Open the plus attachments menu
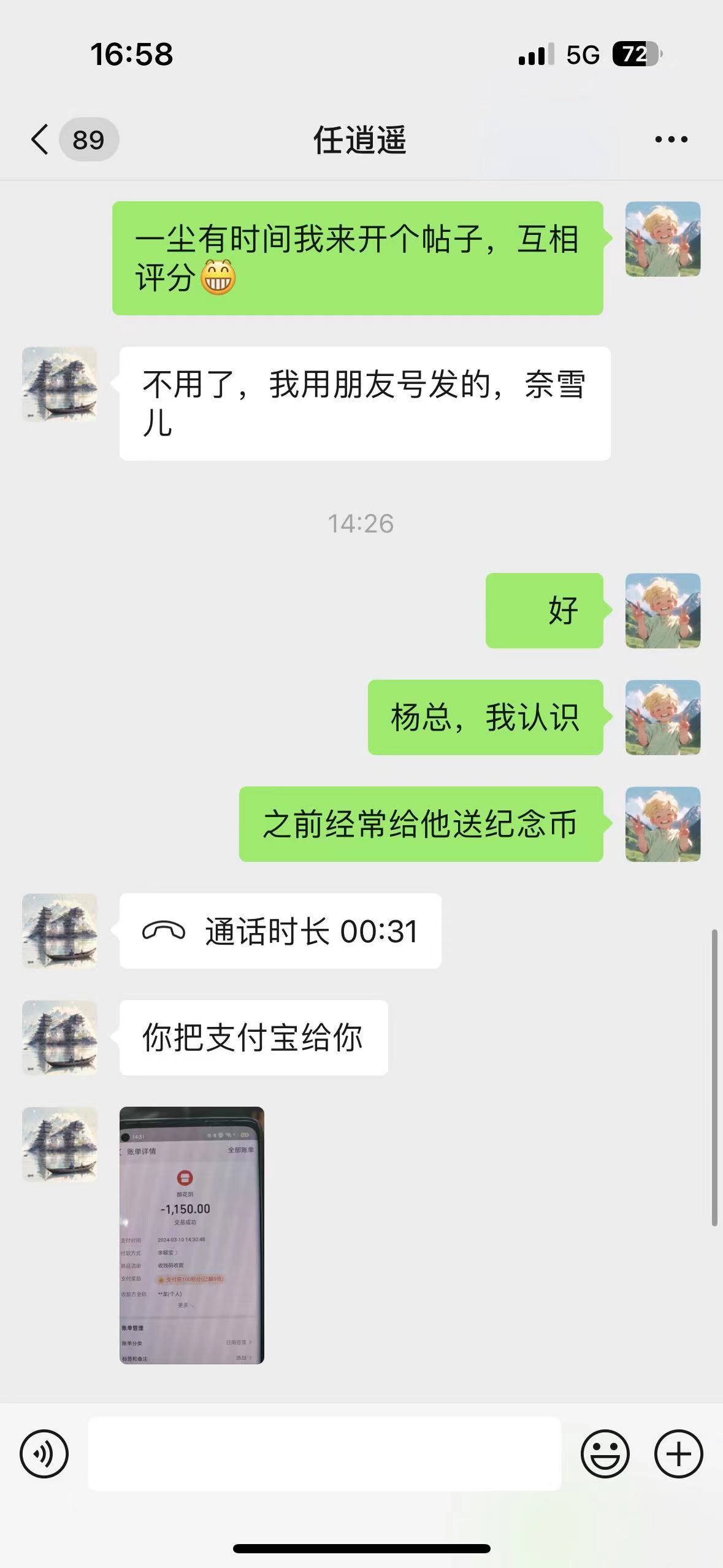723x1568 pixels. click(678, 1454)
